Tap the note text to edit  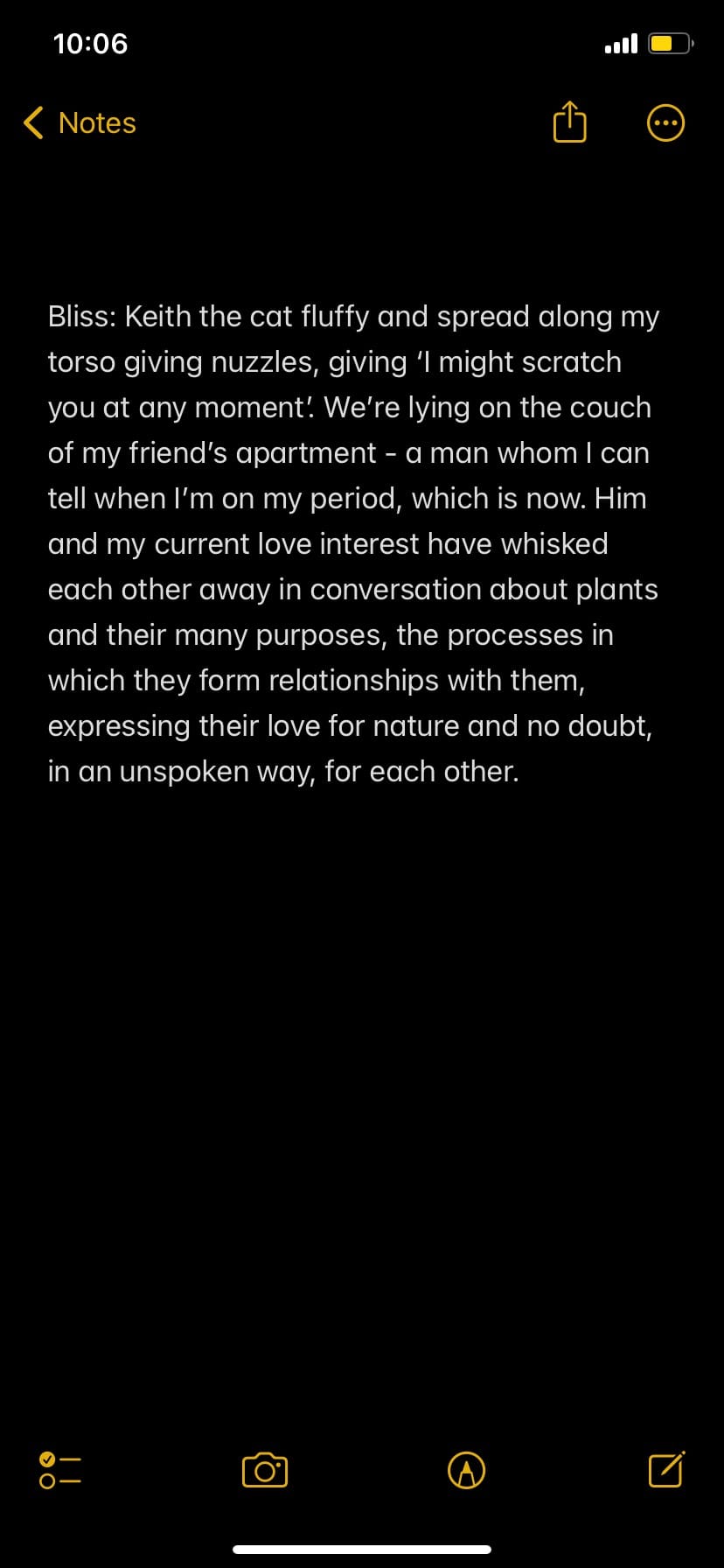[353, 543]
